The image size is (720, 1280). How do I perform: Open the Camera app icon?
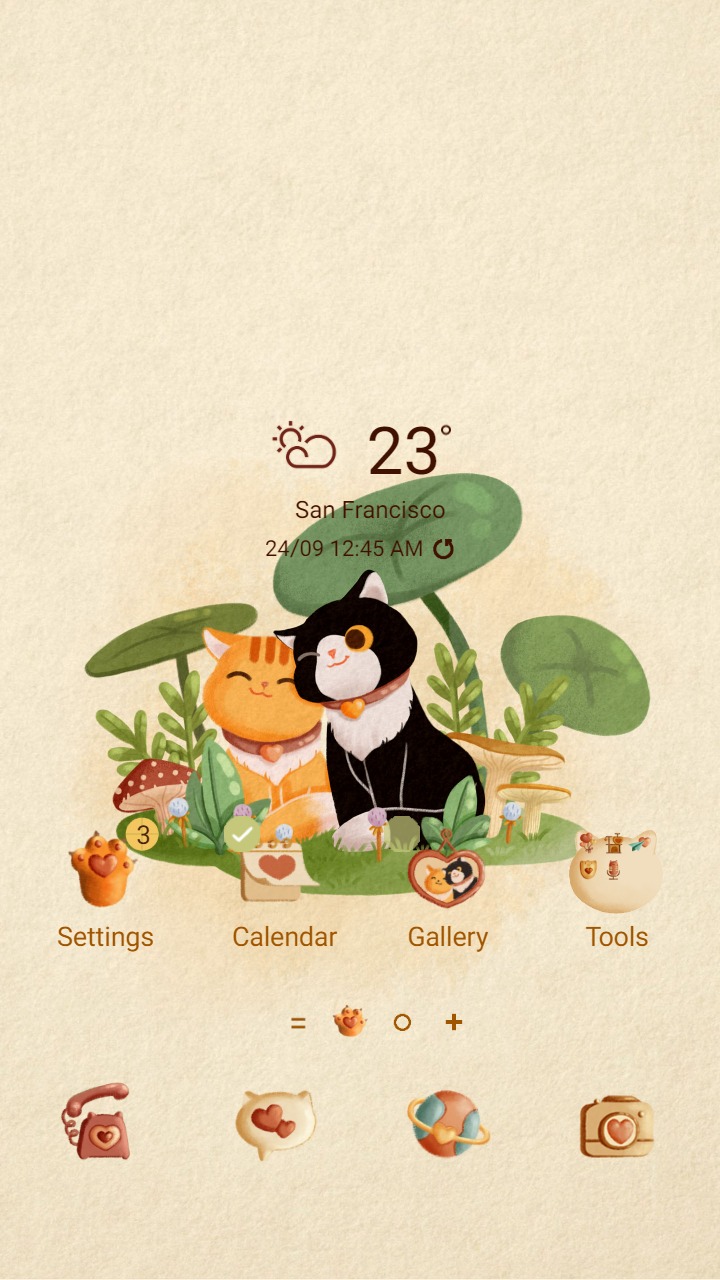617,1125
